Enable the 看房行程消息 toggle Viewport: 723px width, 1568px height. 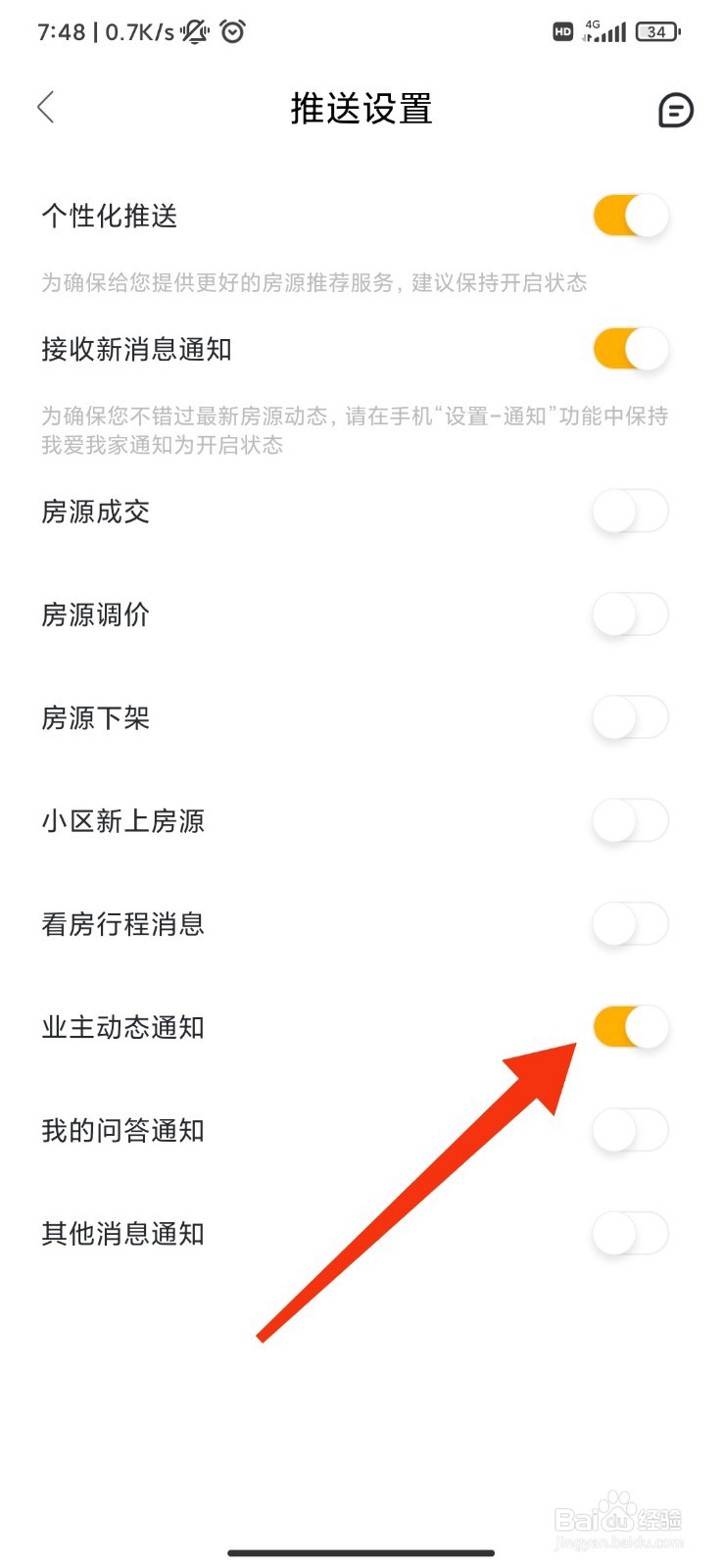631,924
